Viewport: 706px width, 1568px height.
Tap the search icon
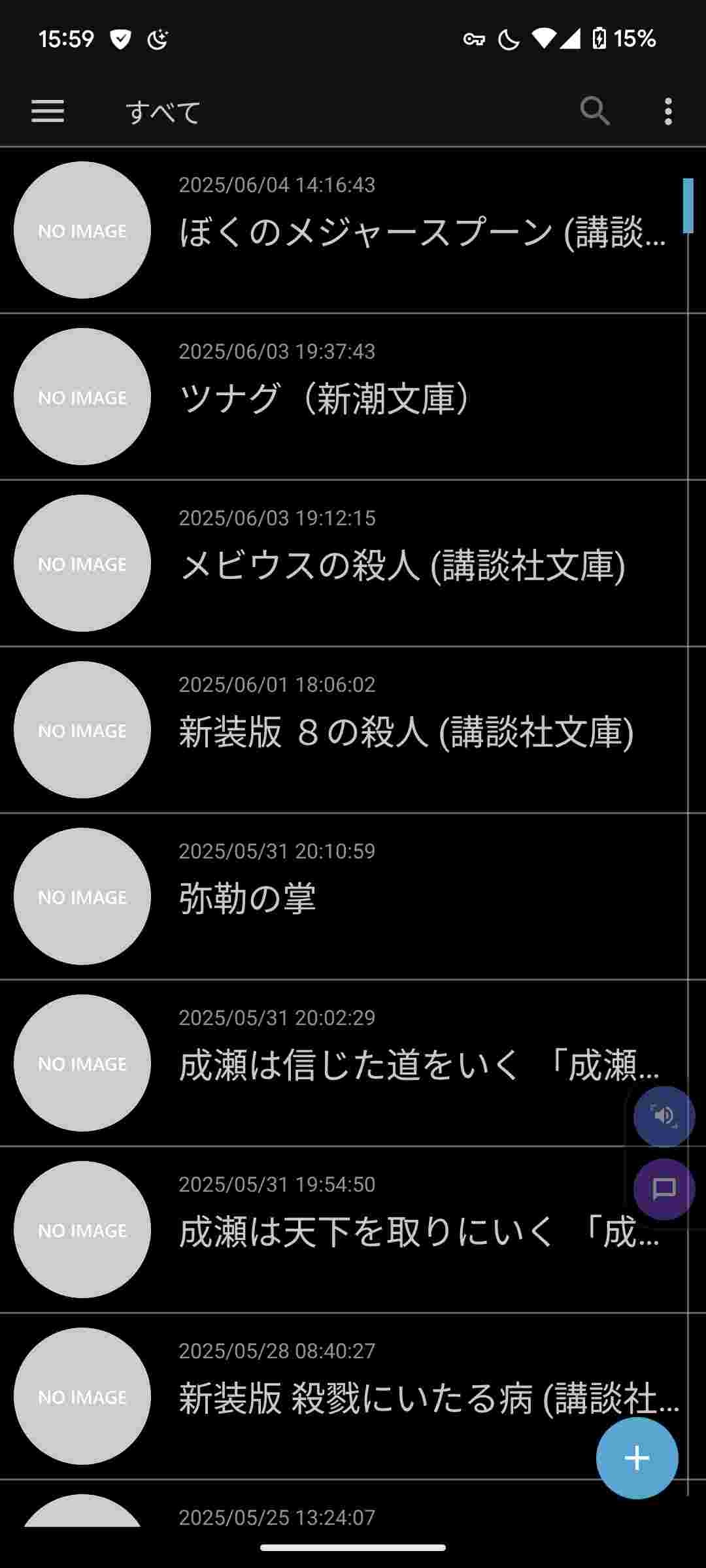click(595, 111)
